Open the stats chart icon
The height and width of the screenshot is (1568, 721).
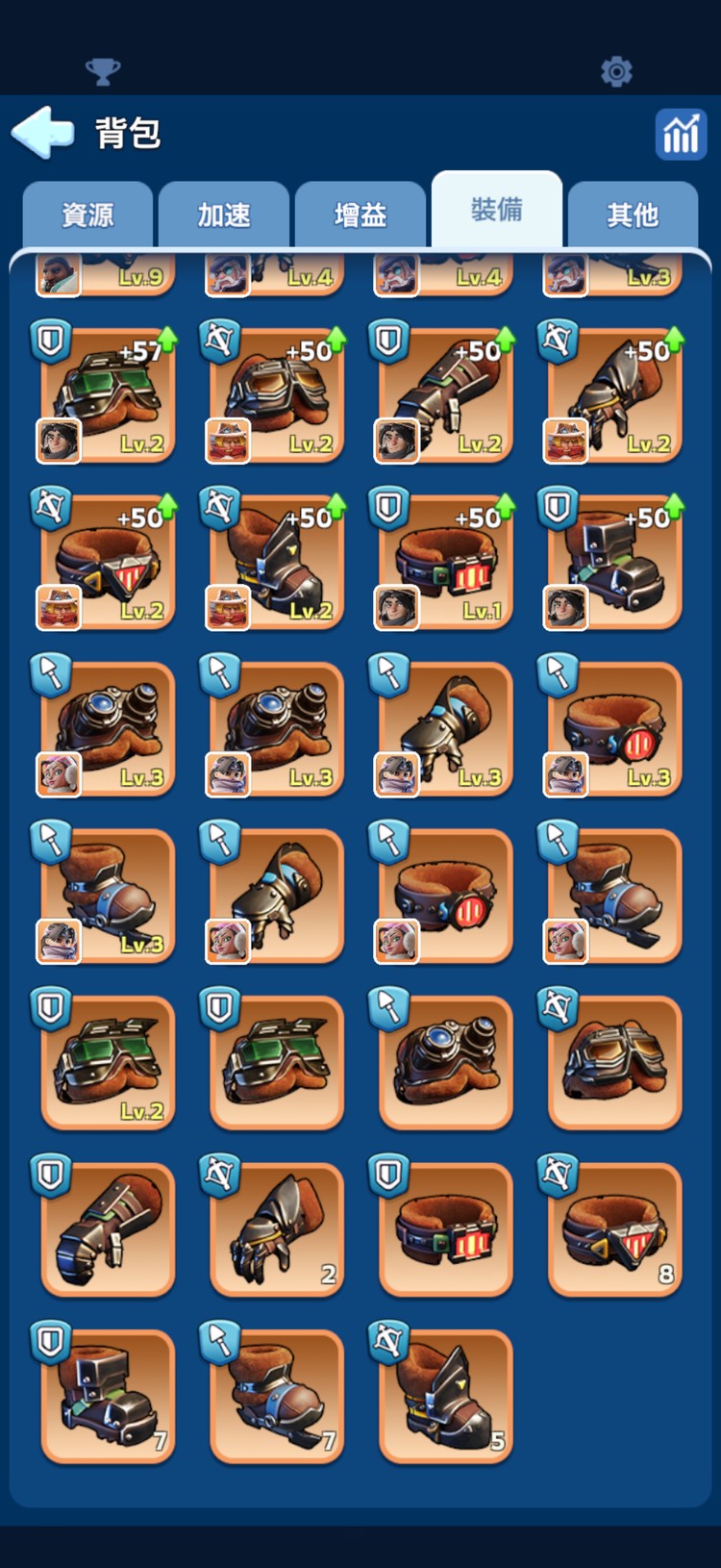coord(681,134)
